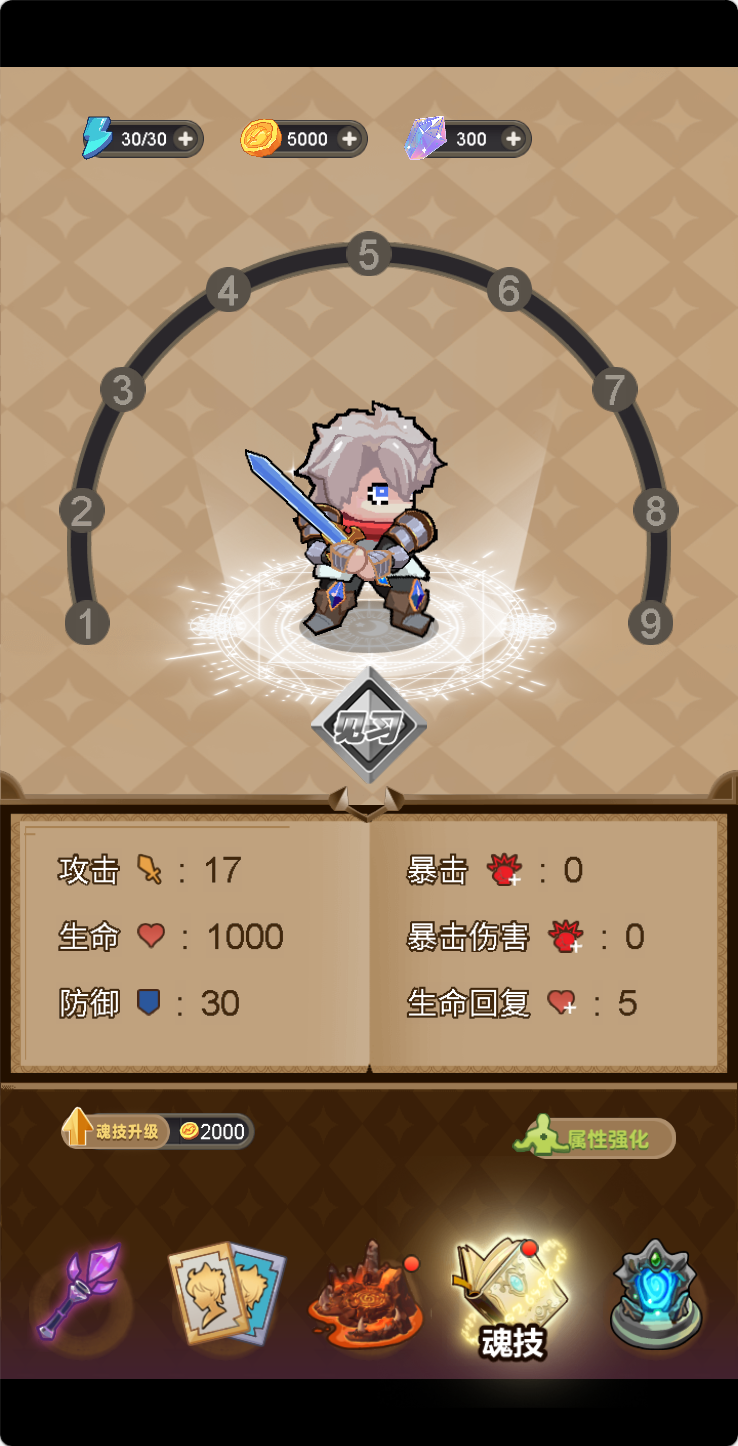
Task: Add crystals via the plus button
Action: point(512,139)
